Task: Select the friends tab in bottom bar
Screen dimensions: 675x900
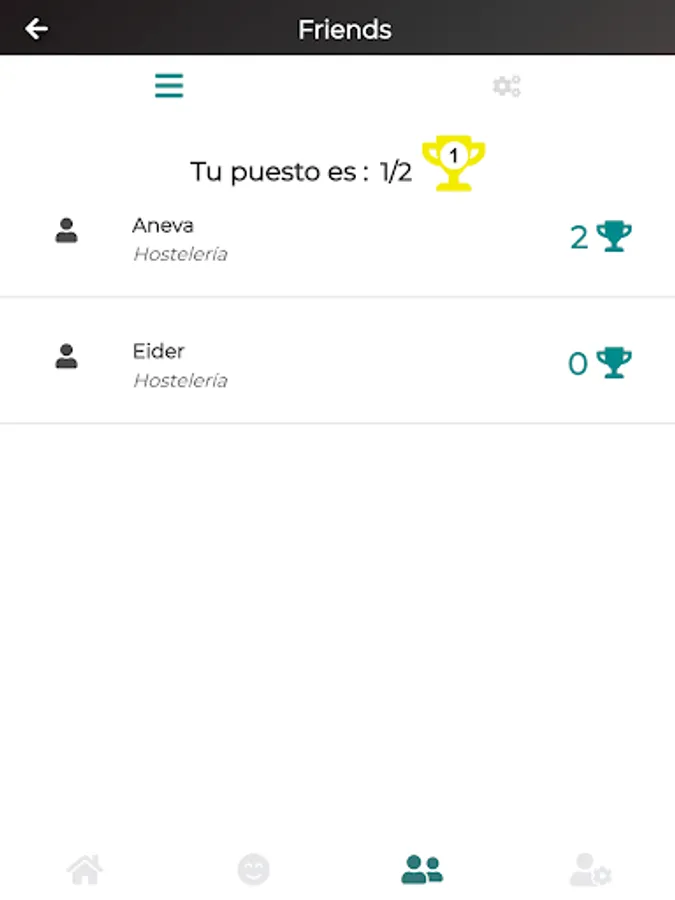Action: (x=422, y=870)
